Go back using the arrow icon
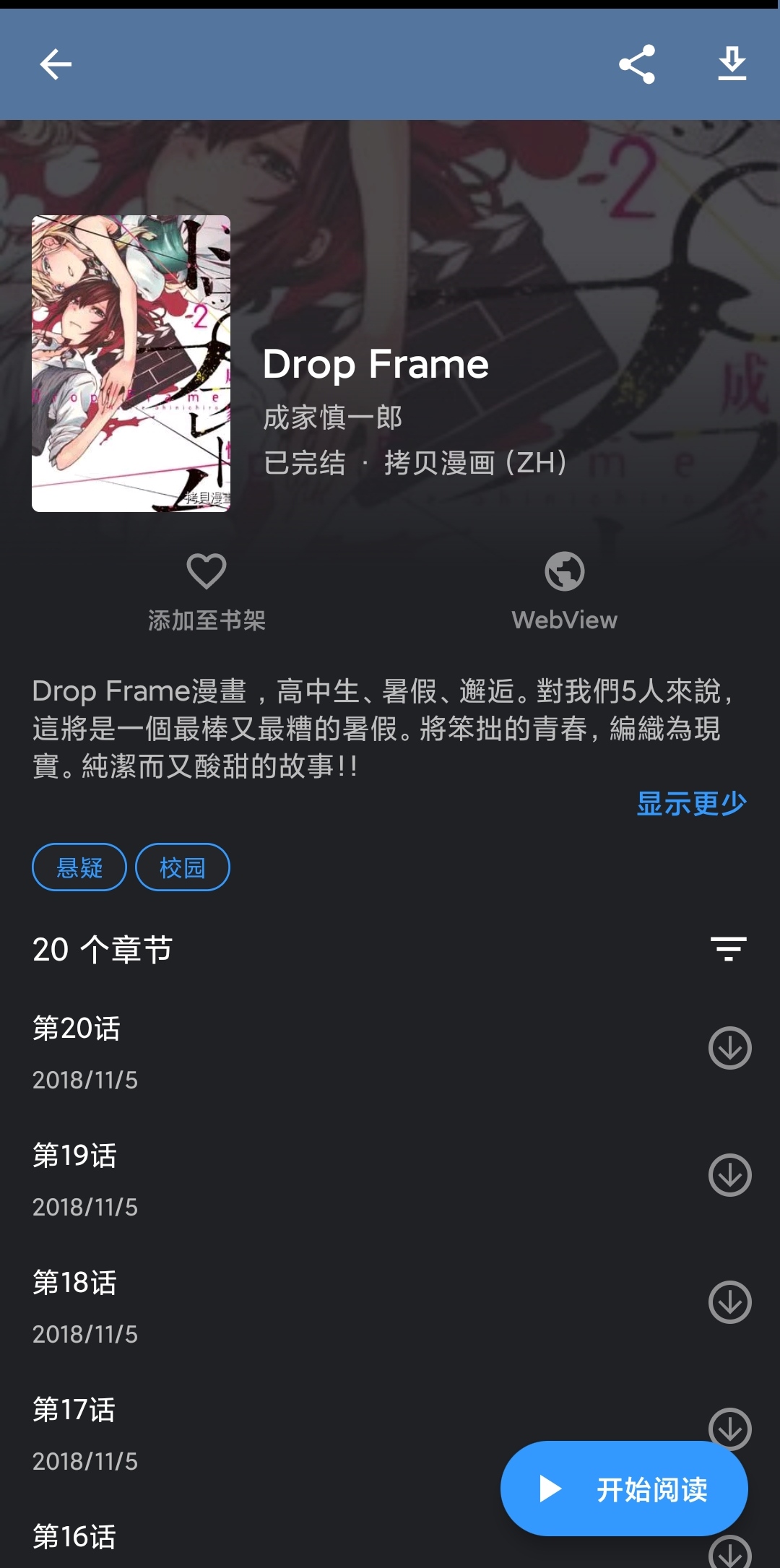This screenshot has height=1568, width=780. click(x=56, y=65)
